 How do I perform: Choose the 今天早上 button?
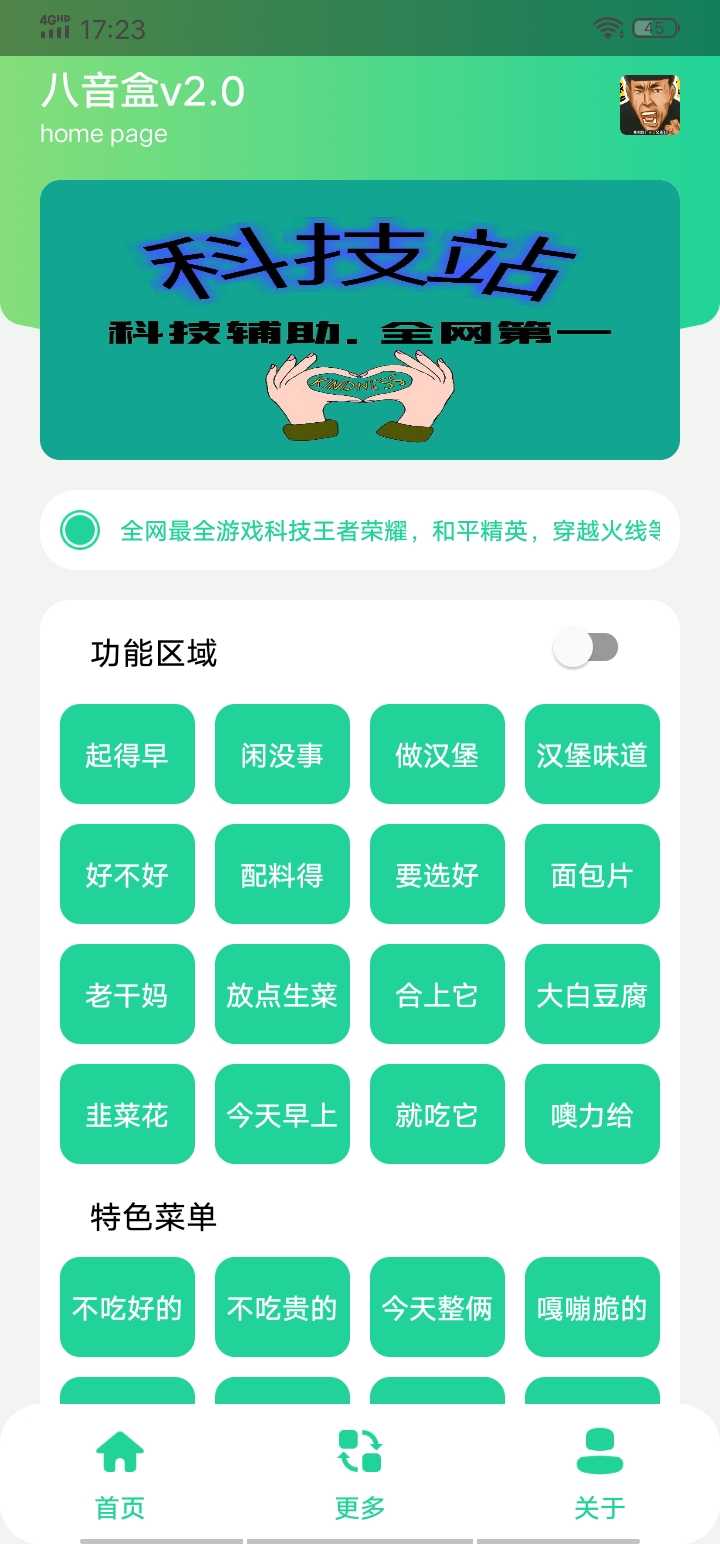(x=282, y=1114)
